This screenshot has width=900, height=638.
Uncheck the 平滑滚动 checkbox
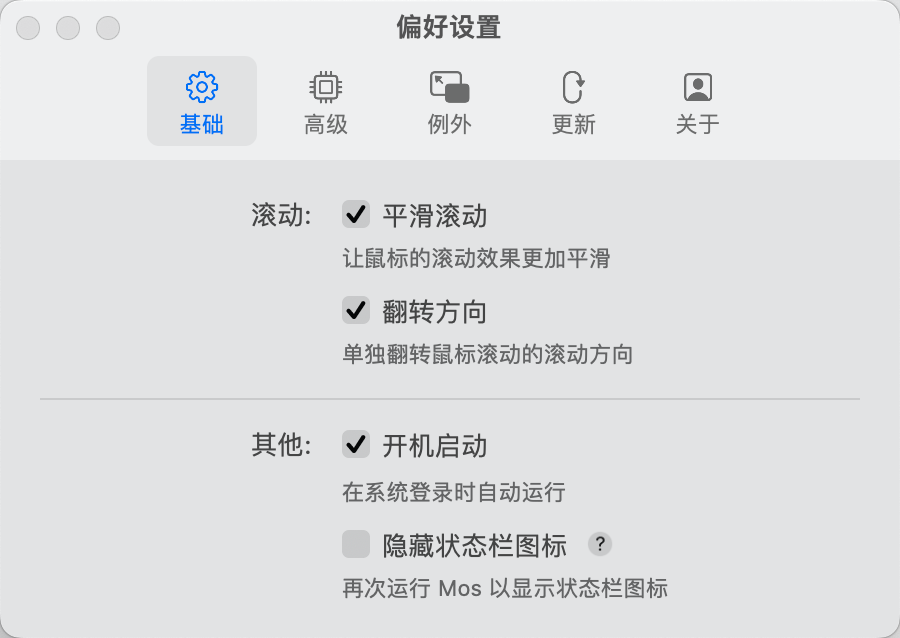click(x=356, y=214)
